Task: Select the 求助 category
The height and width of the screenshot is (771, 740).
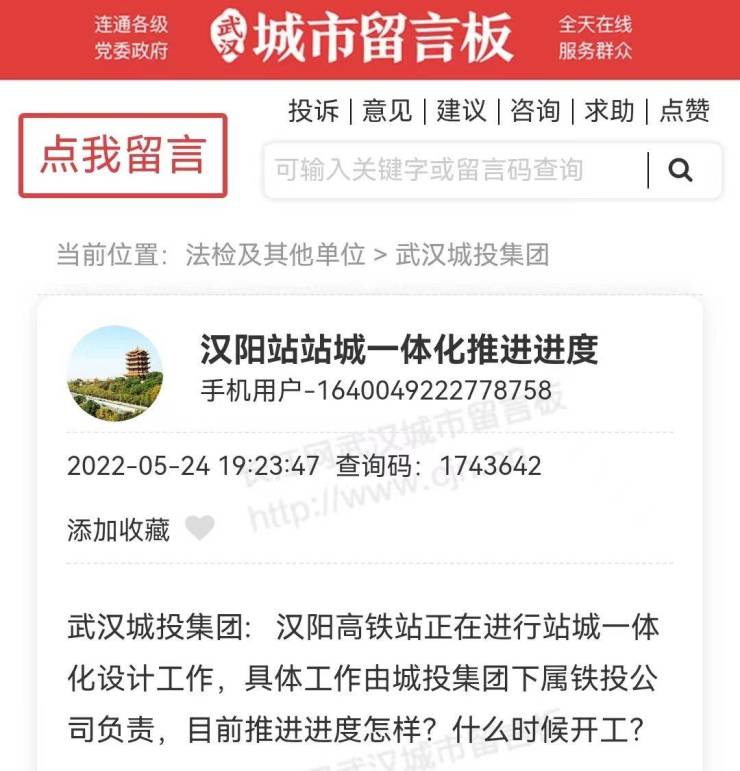Action: coord(610,111)
